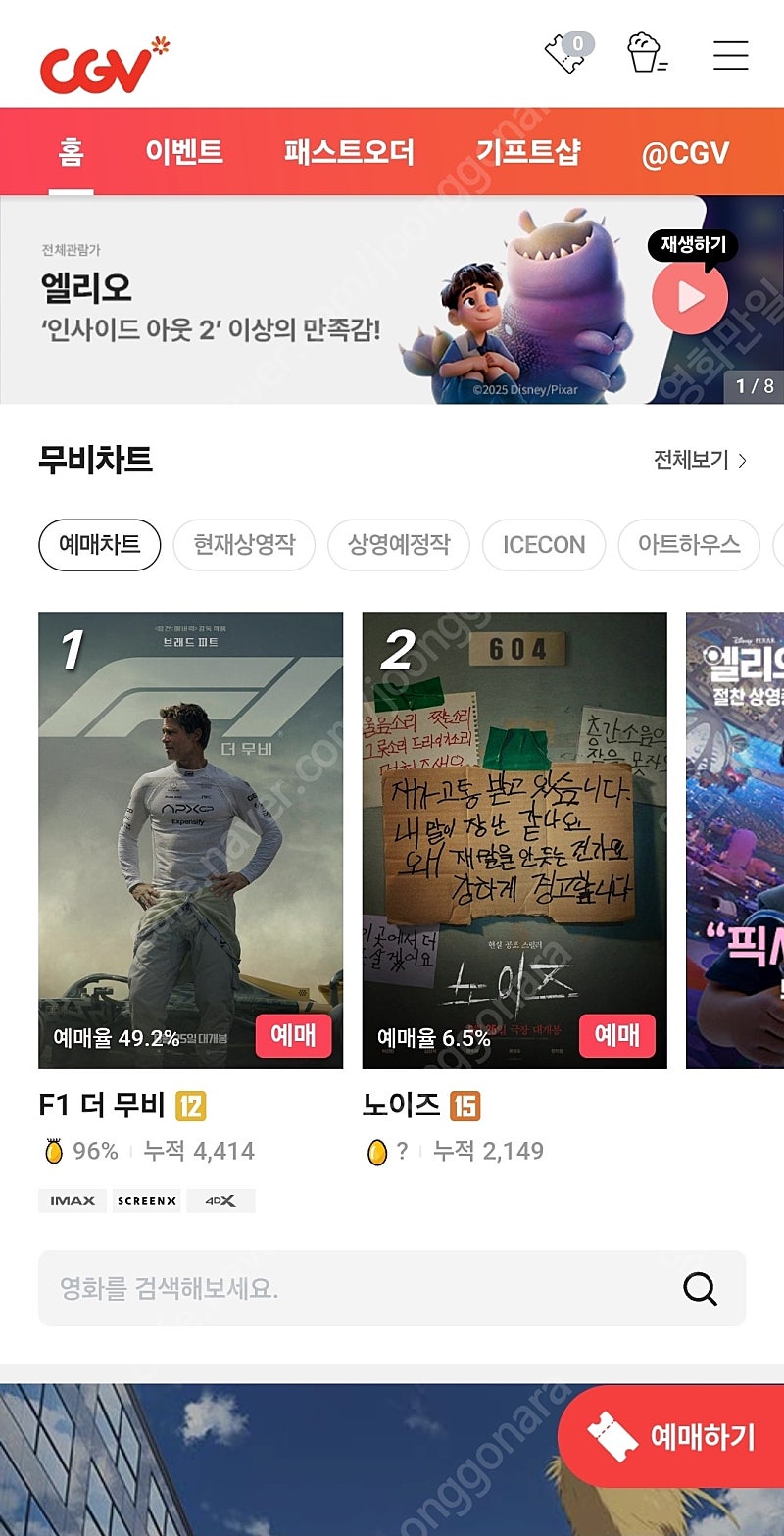The width and height of the screenshot is (784, 1536).
Task: Select the 현재상영작 chip
Action: 244,545
